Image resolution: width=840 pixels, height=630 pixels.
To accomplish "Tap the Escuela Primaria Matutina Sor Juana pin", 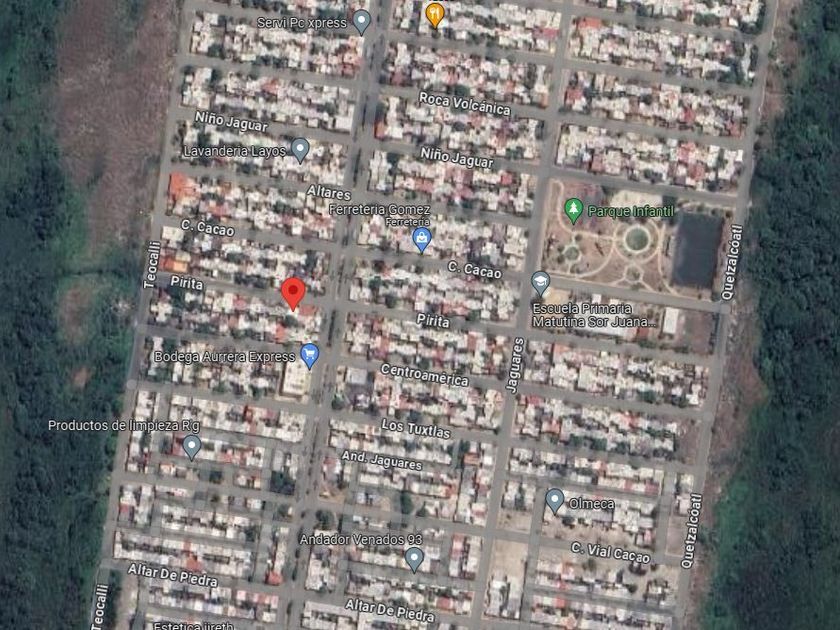I will 541,283.
